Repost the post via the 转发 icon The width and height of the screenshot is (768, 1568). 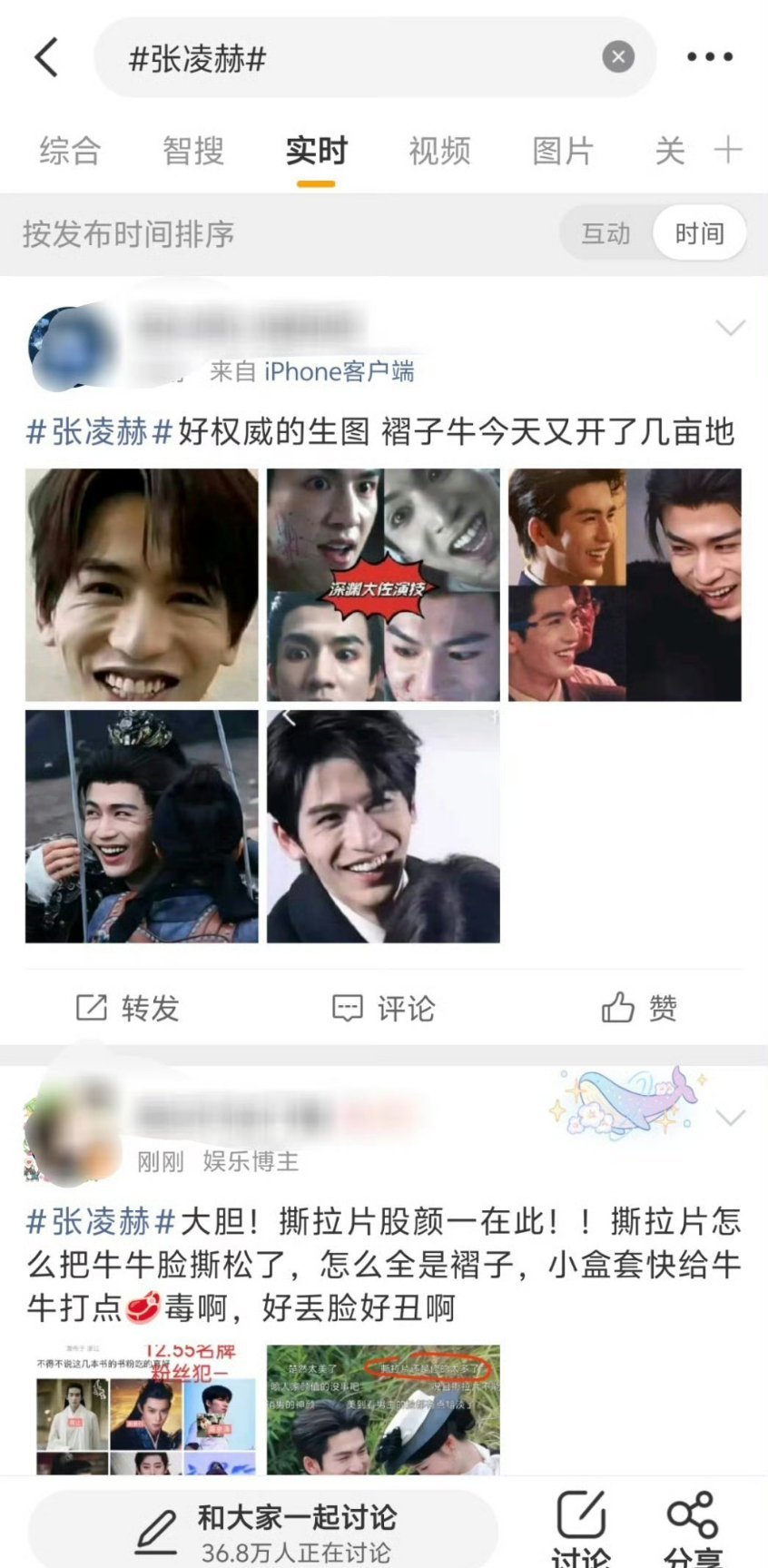[126, 1006]
